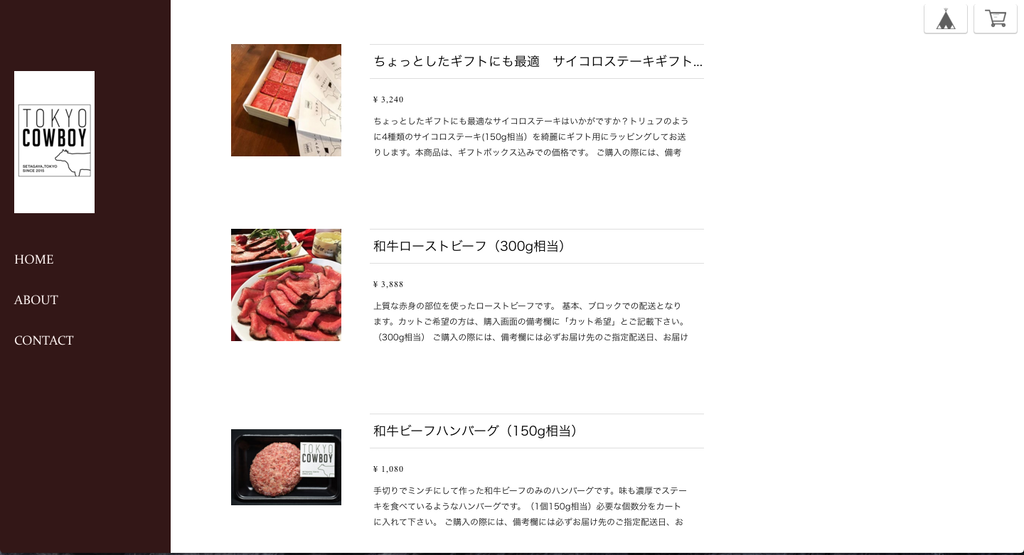Open the サイコロステーキギフト title link
This screenshot has height=555, width=1024.
(x=537, y=62)
